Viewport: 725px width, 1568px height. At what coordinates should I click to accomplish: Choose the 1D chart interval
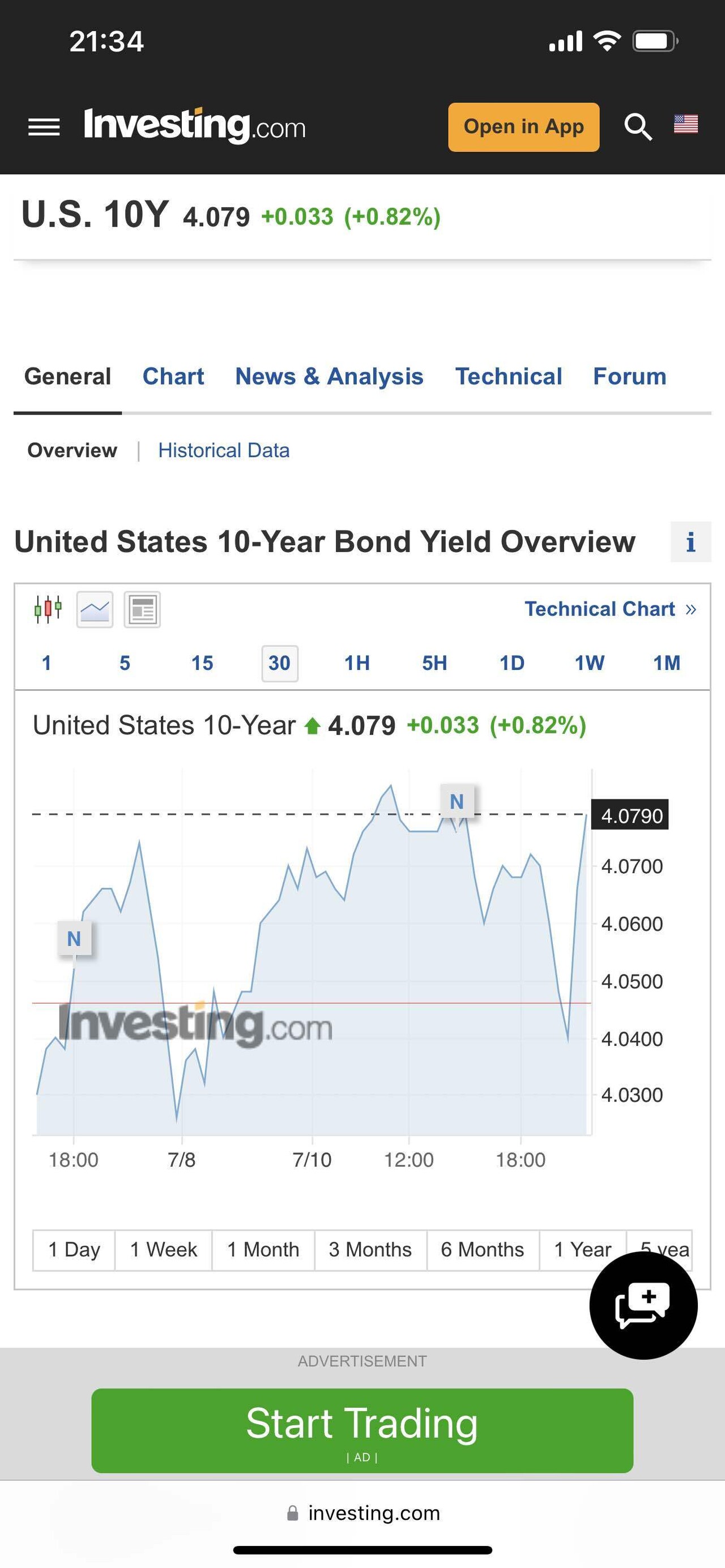pyautogui.click(x=512, y=663)
